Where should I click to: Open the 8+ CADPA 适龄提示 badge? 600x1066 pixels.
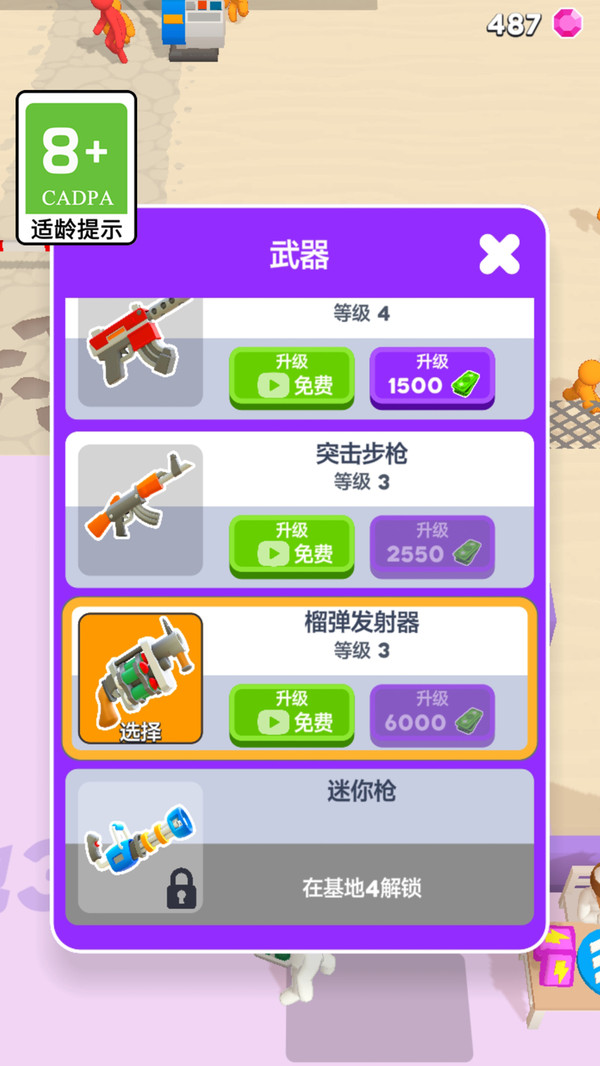pos(76,168)
